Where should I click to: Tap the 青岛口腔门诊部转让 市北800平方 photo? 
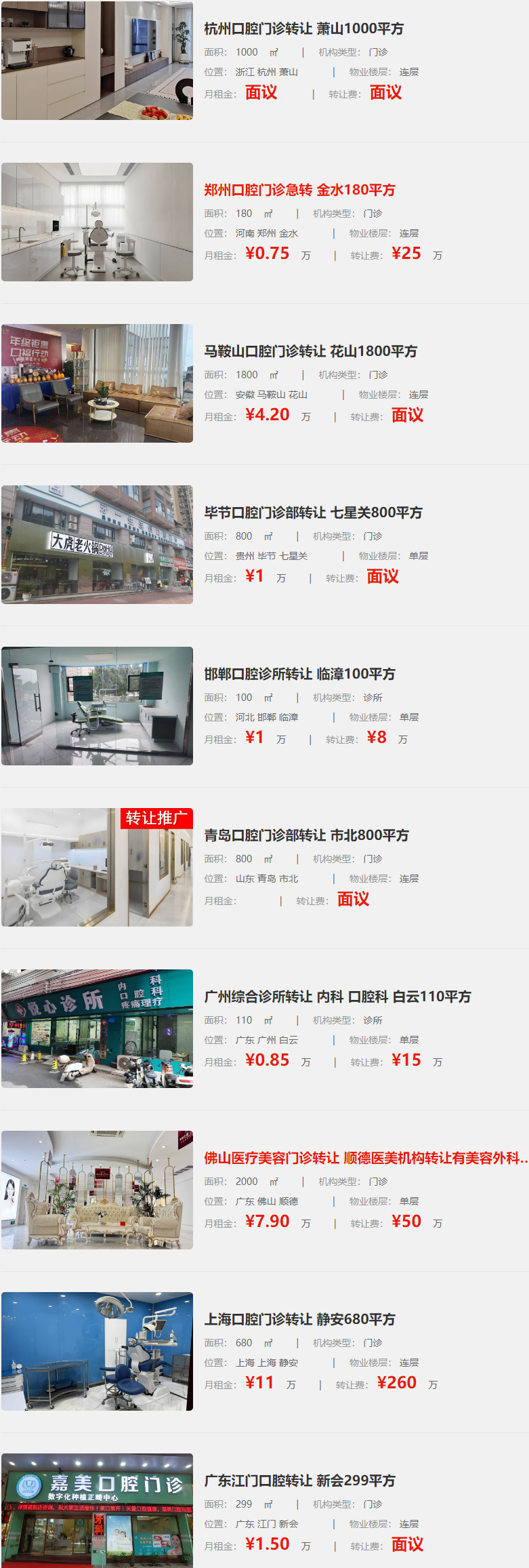[x=97, y=867]
